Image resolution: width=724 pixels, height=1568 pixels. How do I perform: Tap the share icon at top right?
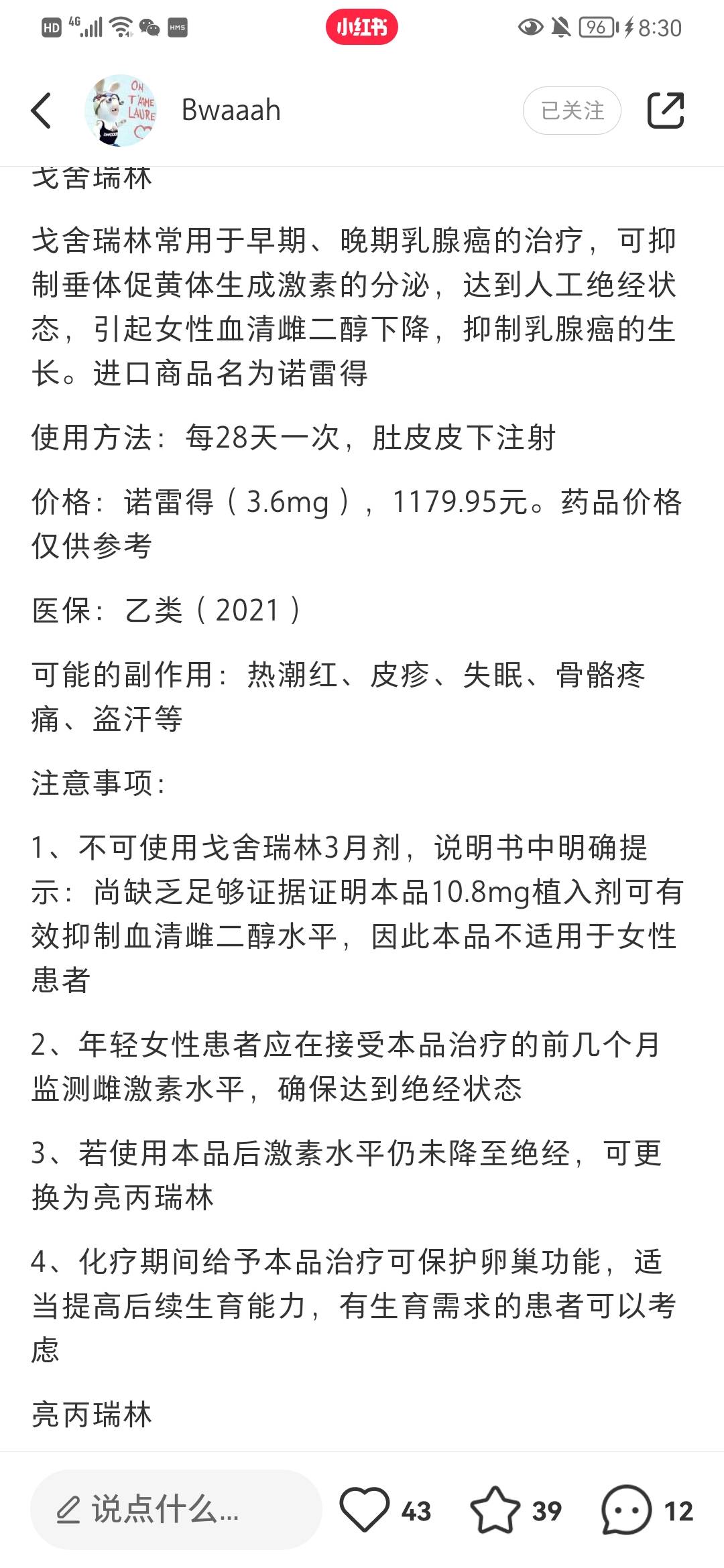point(667,110)
